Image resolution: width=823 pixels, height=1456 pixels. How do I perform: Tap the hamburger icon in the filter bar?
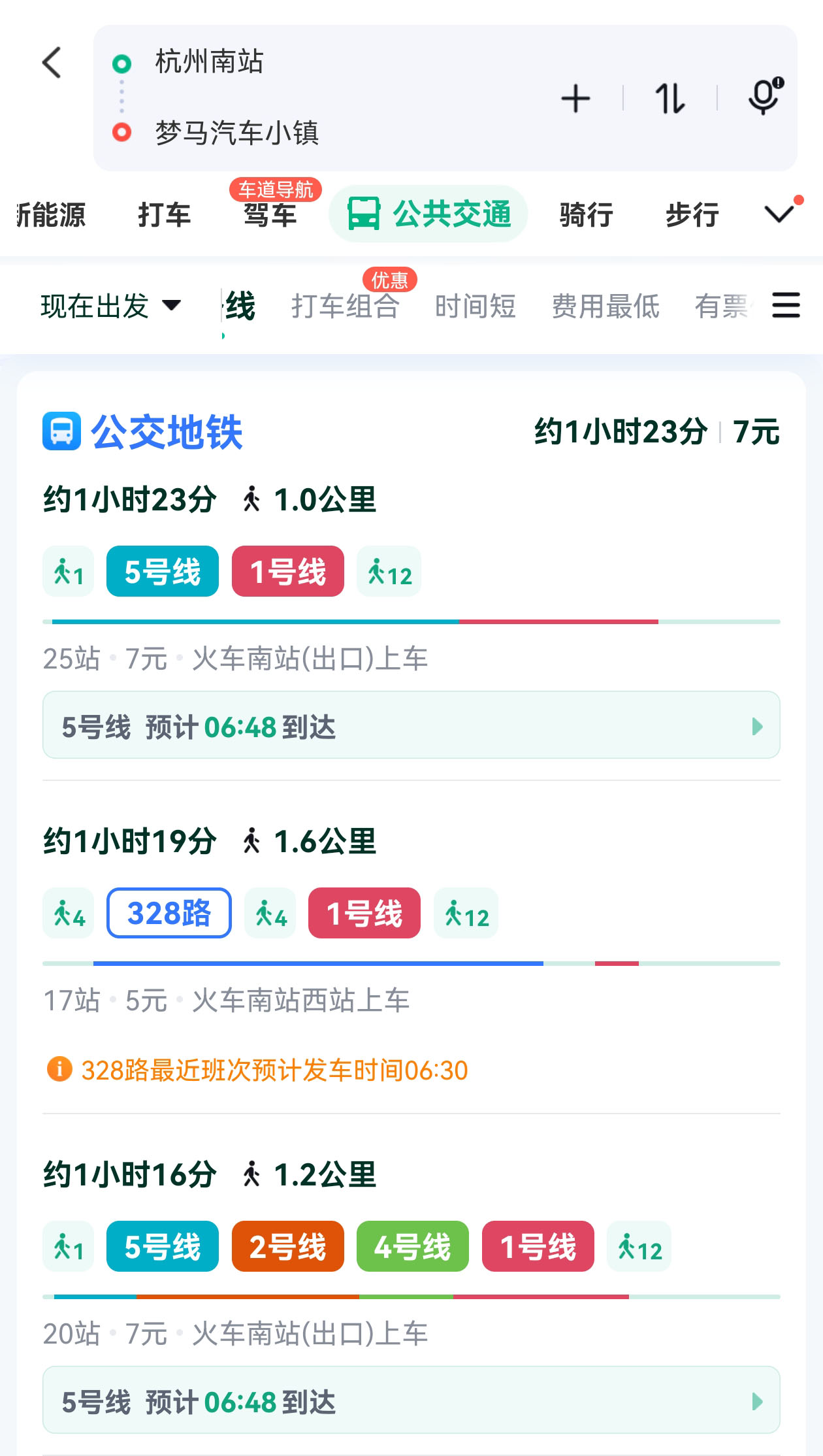point(786,305)
